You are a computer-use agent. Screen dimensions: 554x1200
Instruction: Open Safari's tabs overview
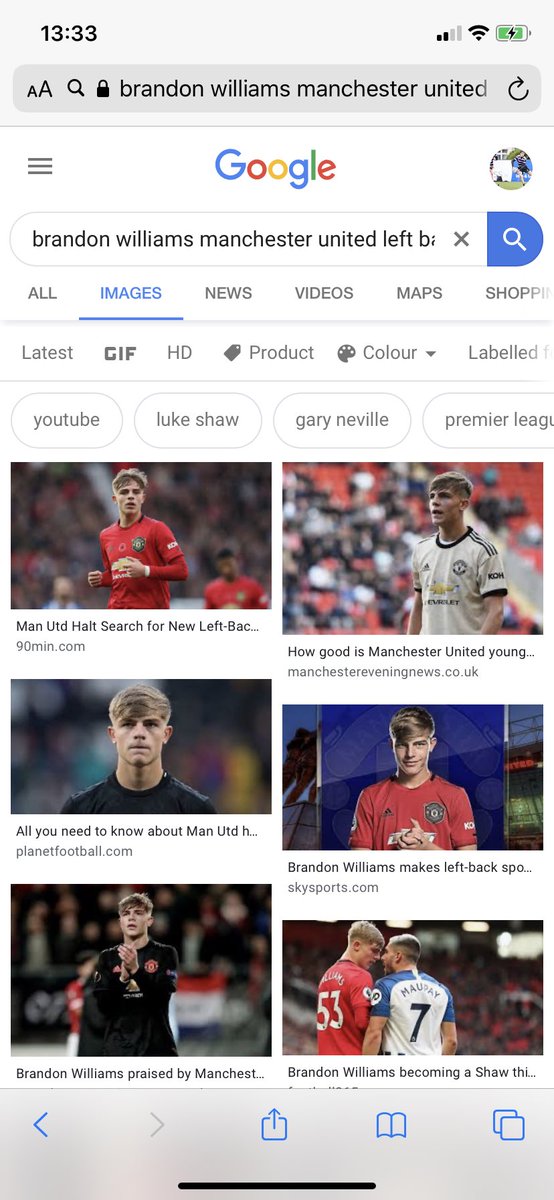508,1125
